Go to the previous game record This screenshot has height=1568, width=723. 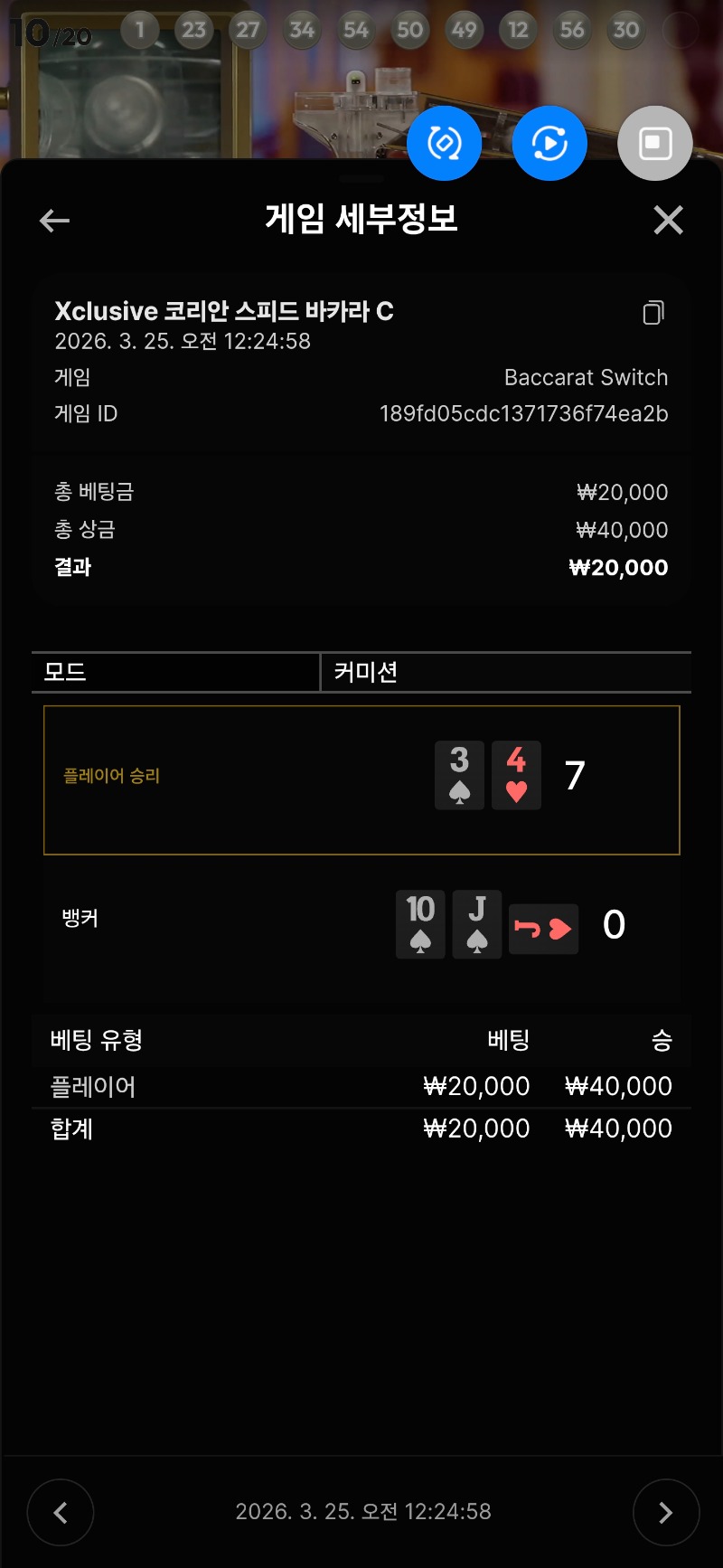pyautogui.click(x=61, y=1512)
